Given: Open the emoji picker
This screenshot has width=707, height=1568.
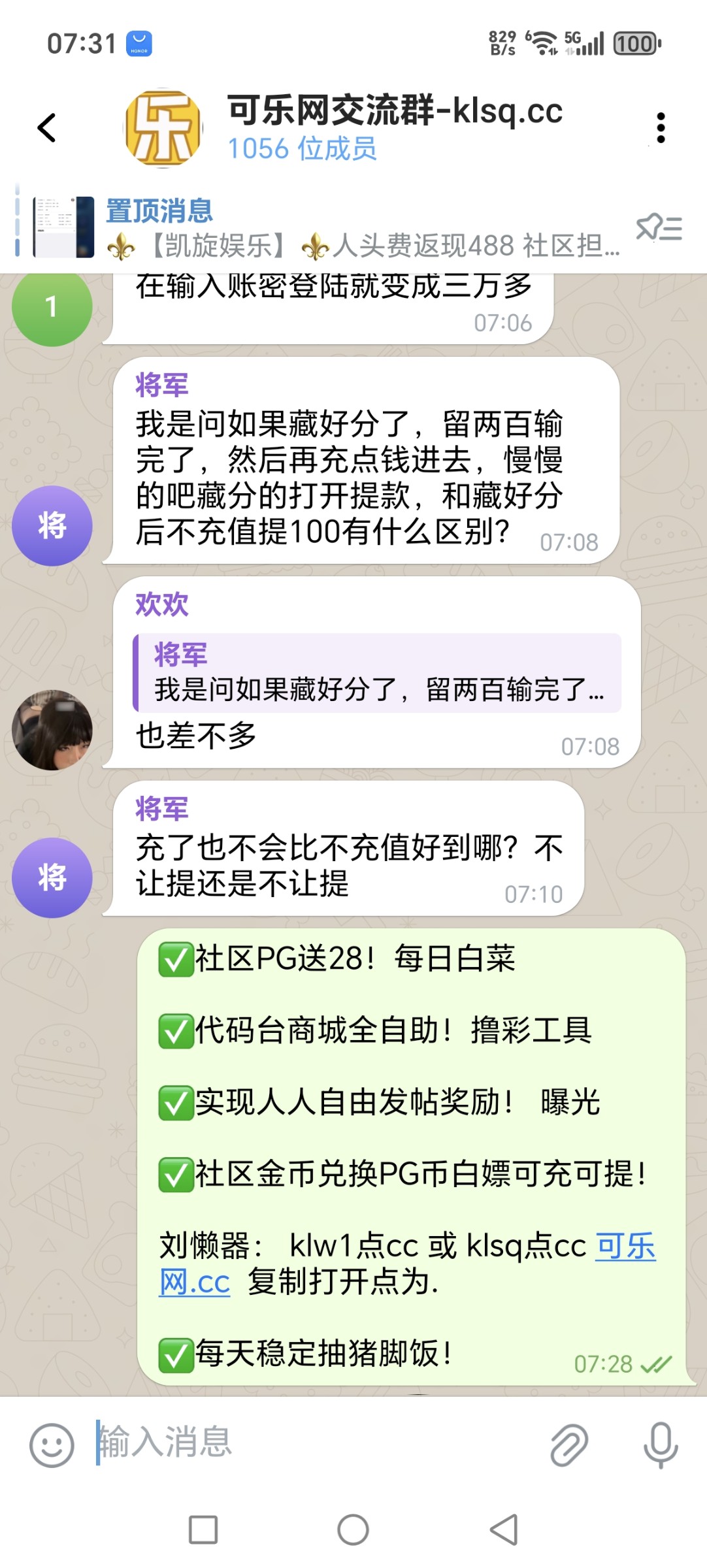Looking at the screenshot, I should (x=52, y=1445).
